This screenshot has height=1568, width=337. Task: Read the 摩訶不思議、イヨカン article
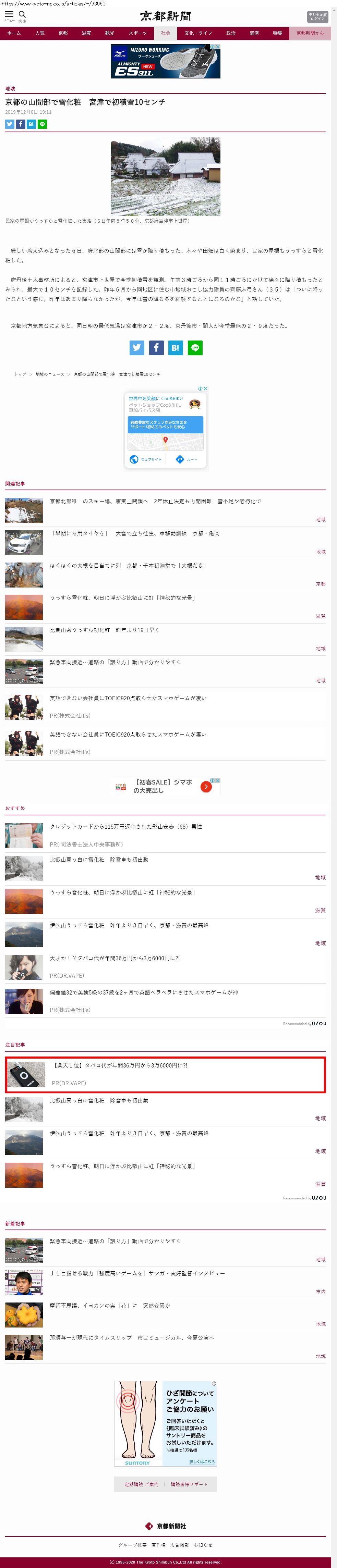[110, 1306]
